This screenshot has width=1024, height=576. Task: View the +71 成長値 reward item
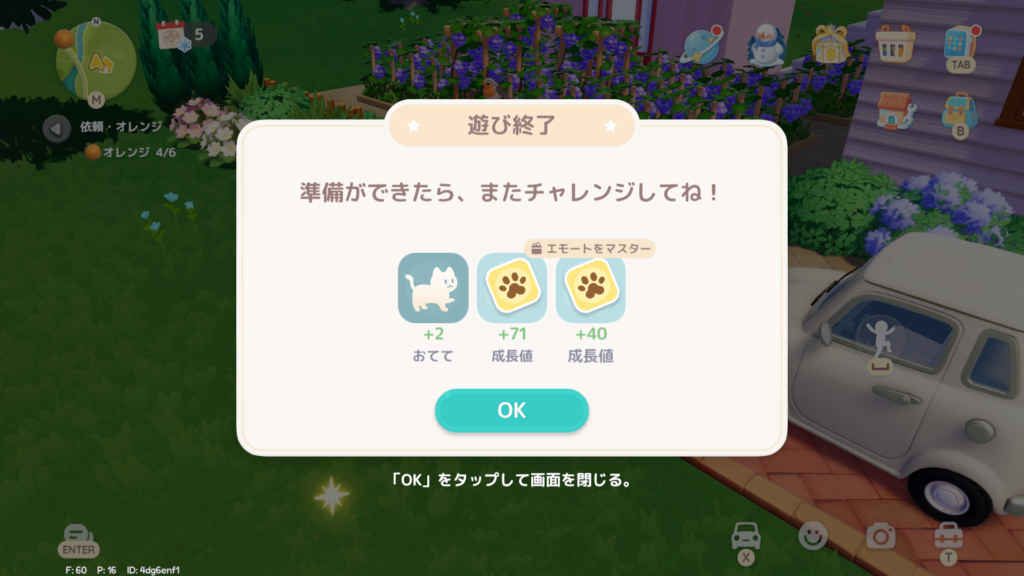tap(512, 288)
